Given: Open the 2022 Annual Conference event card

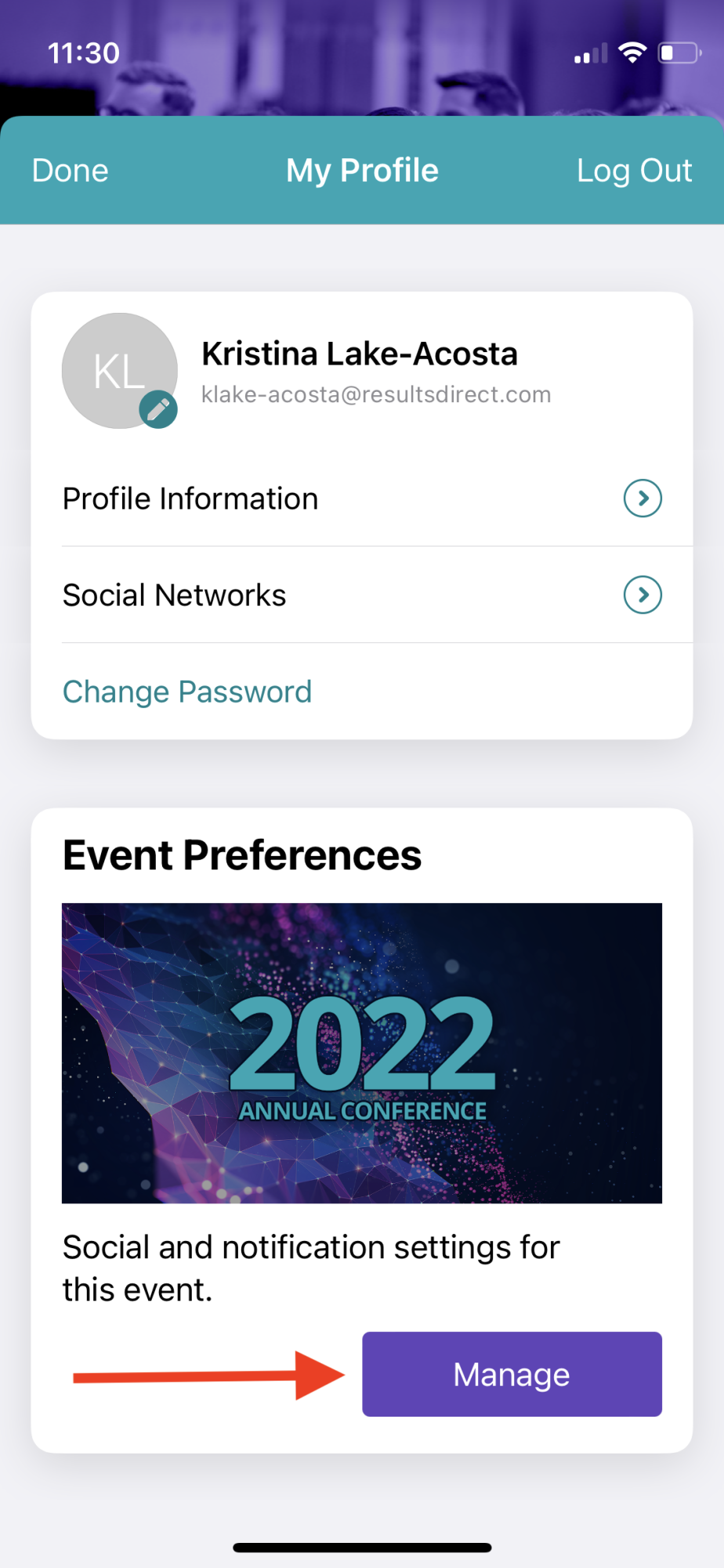Looking at the screenshot, I should (361, 1053).
